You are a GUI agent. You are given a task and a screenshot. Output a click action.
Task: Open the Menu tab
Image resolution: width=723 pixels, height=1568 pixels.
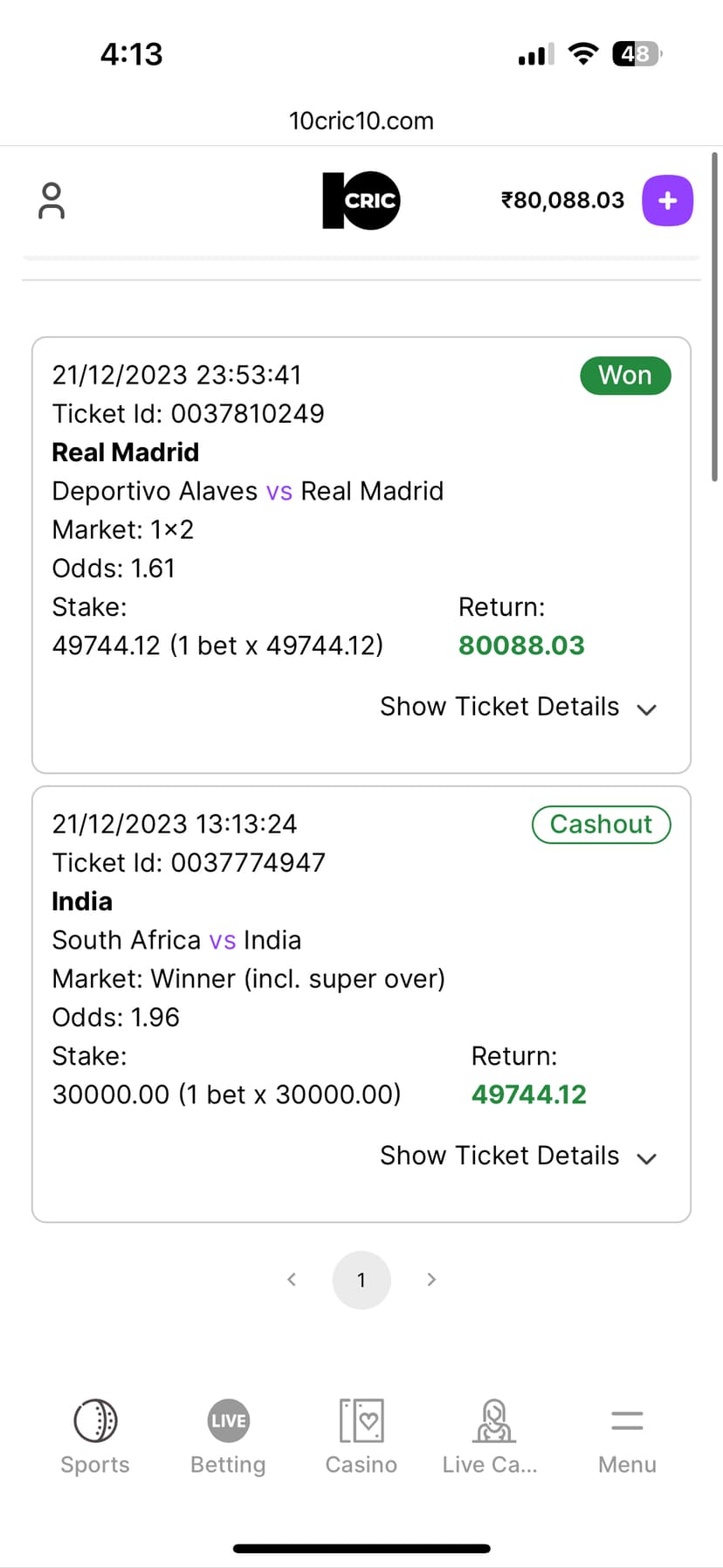(627, 1436)
